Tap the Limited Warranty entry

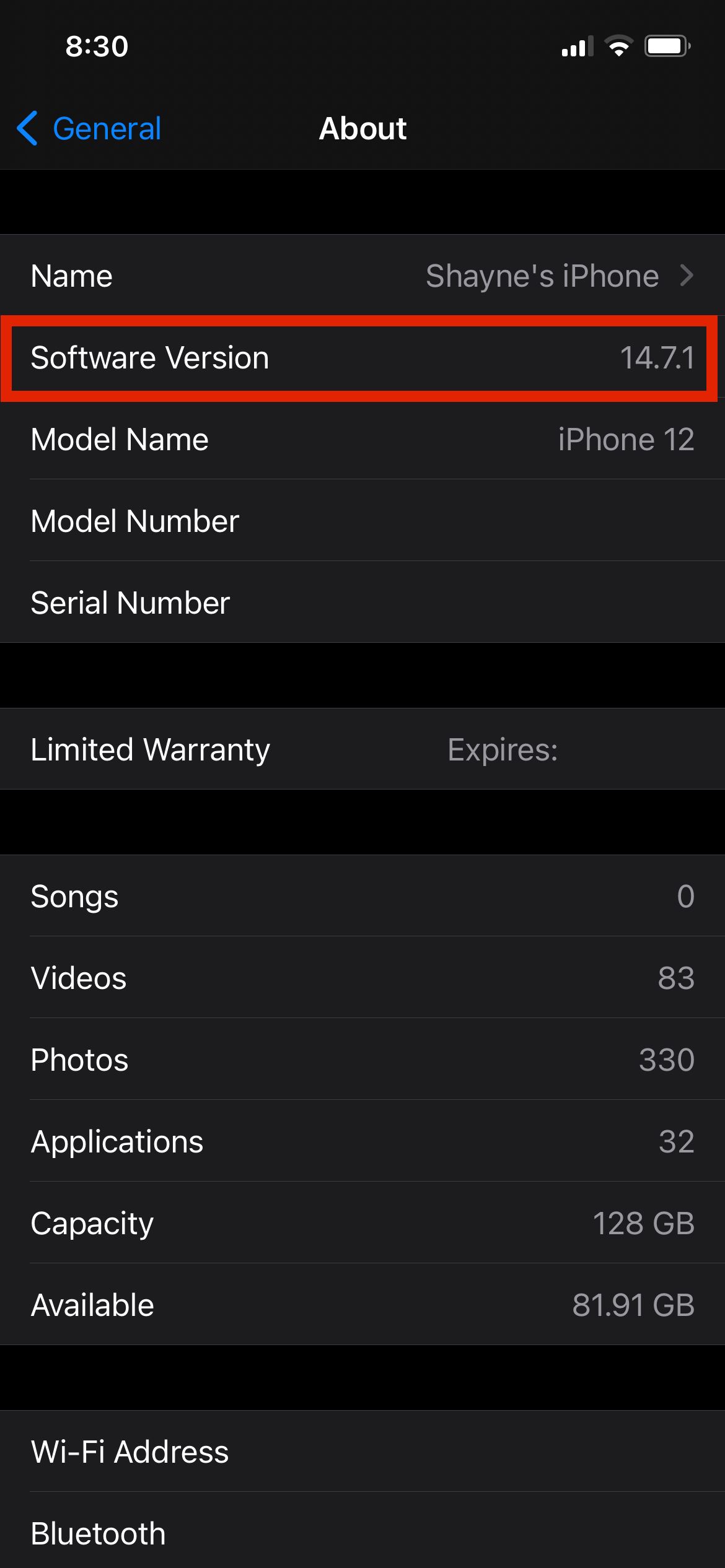tap(362, 749)
